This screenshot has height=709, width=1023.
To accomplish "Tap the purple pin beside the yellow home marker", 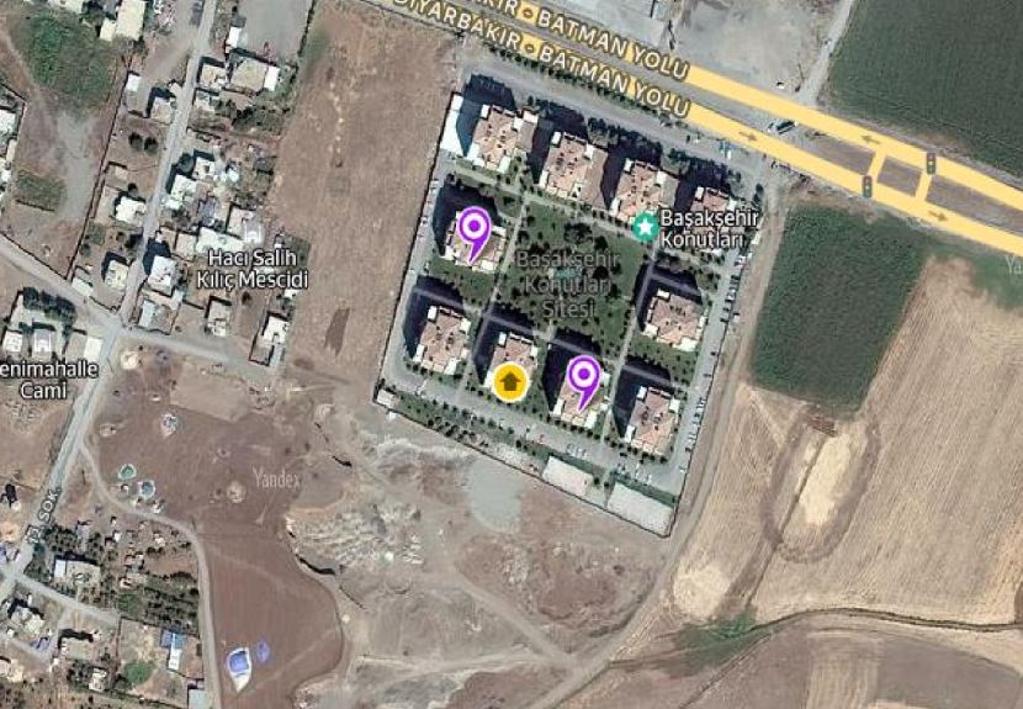I will click(x=583, y=378).
